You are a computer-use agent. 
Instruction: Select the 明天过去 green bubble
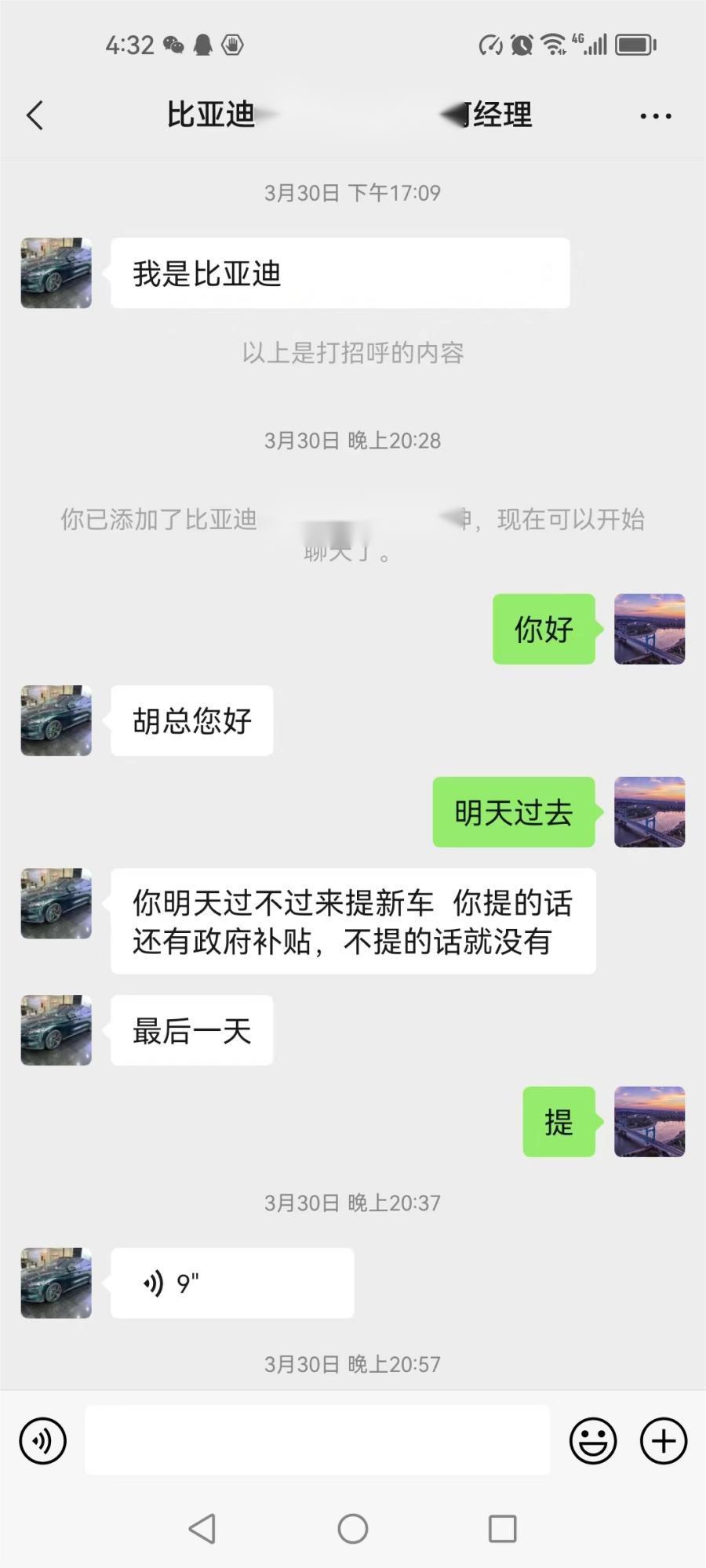click(514, 813)
